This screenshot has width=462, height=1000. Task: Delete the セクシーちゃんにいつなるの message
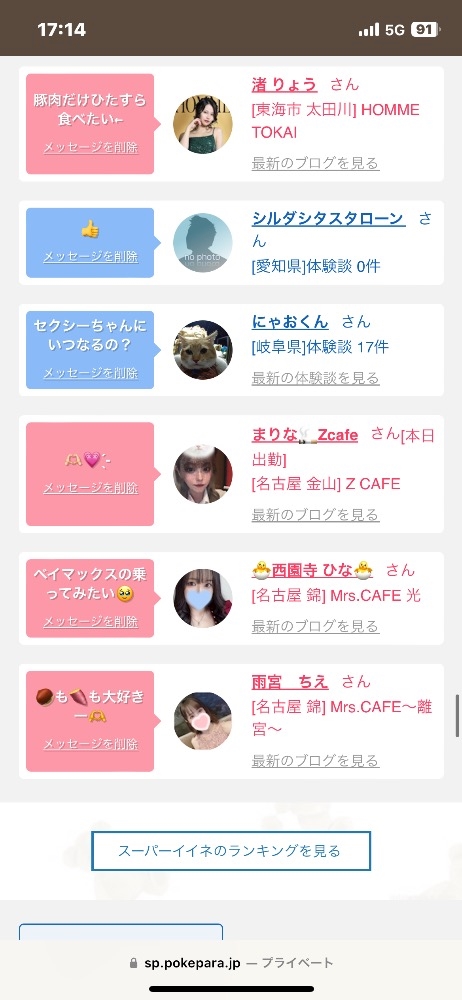(91, 373)
